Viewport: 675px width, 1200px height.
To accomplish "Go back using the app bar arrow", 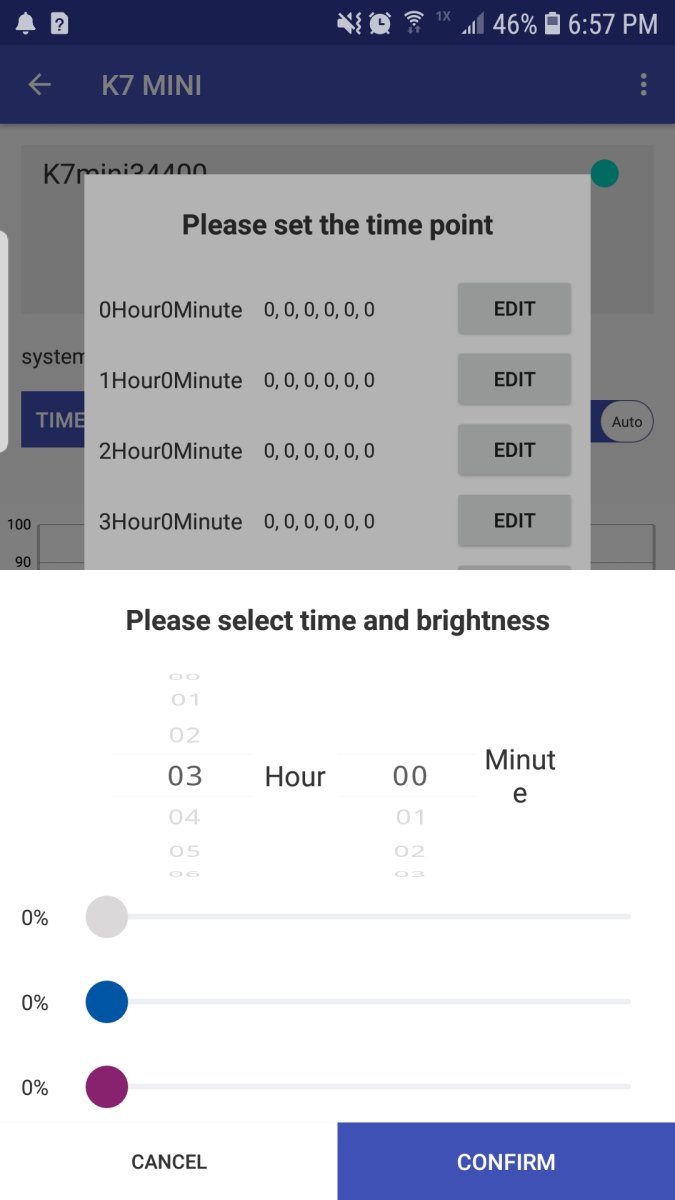I will 39,85.
